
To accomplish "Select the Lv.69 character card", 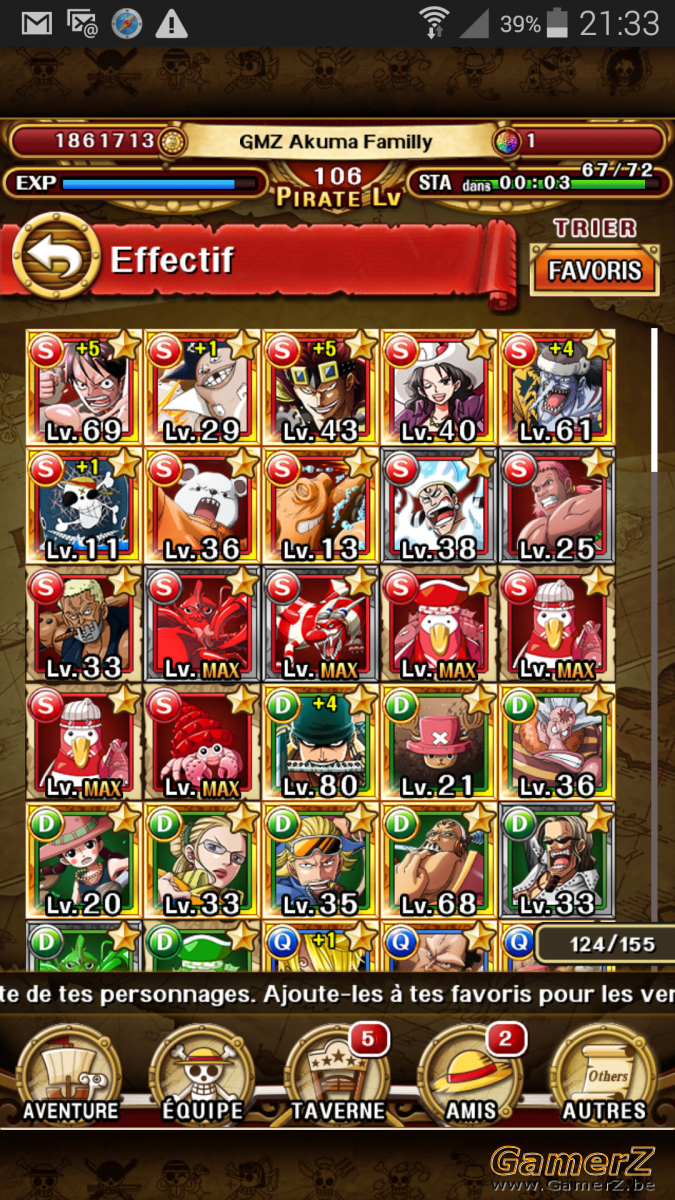I will tap(84, 388).
